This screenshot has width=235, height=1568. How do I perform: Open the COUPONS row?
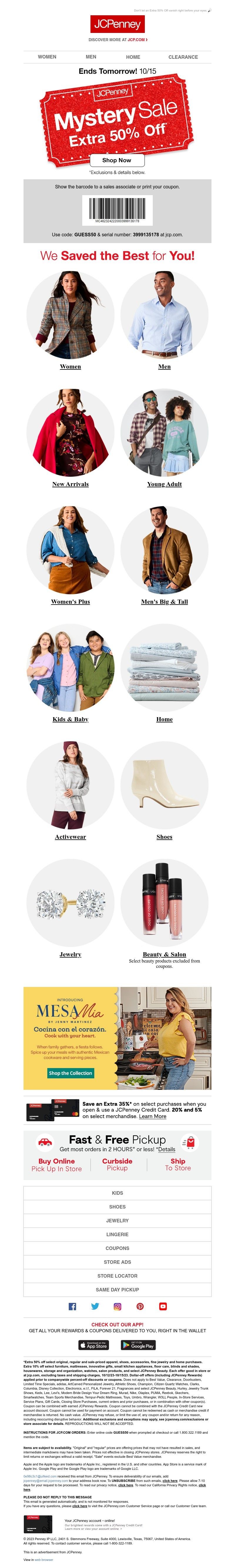117,1248
